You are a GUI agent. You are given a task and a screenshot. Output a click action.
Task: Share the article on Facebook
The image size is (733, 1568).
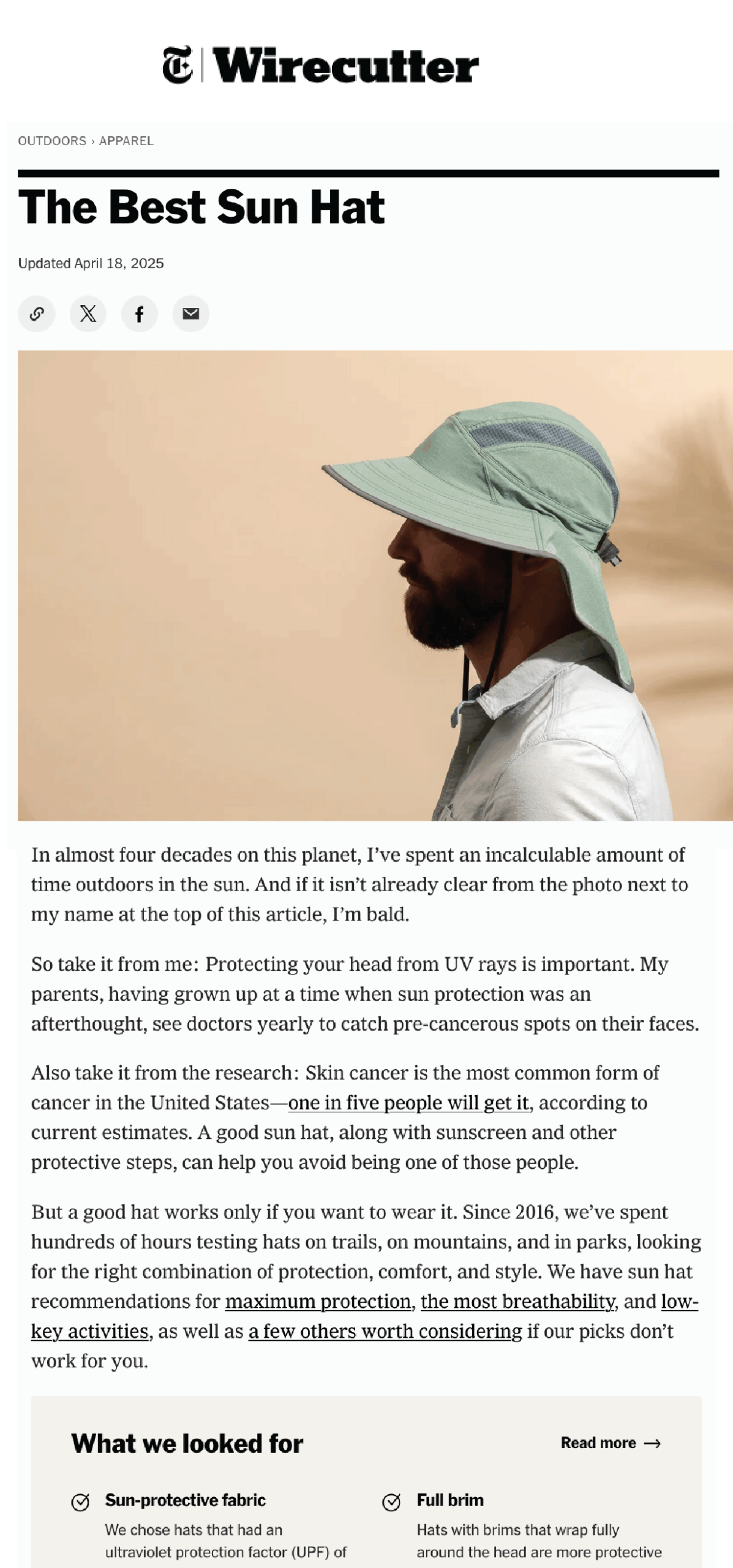tap(139, 314)
